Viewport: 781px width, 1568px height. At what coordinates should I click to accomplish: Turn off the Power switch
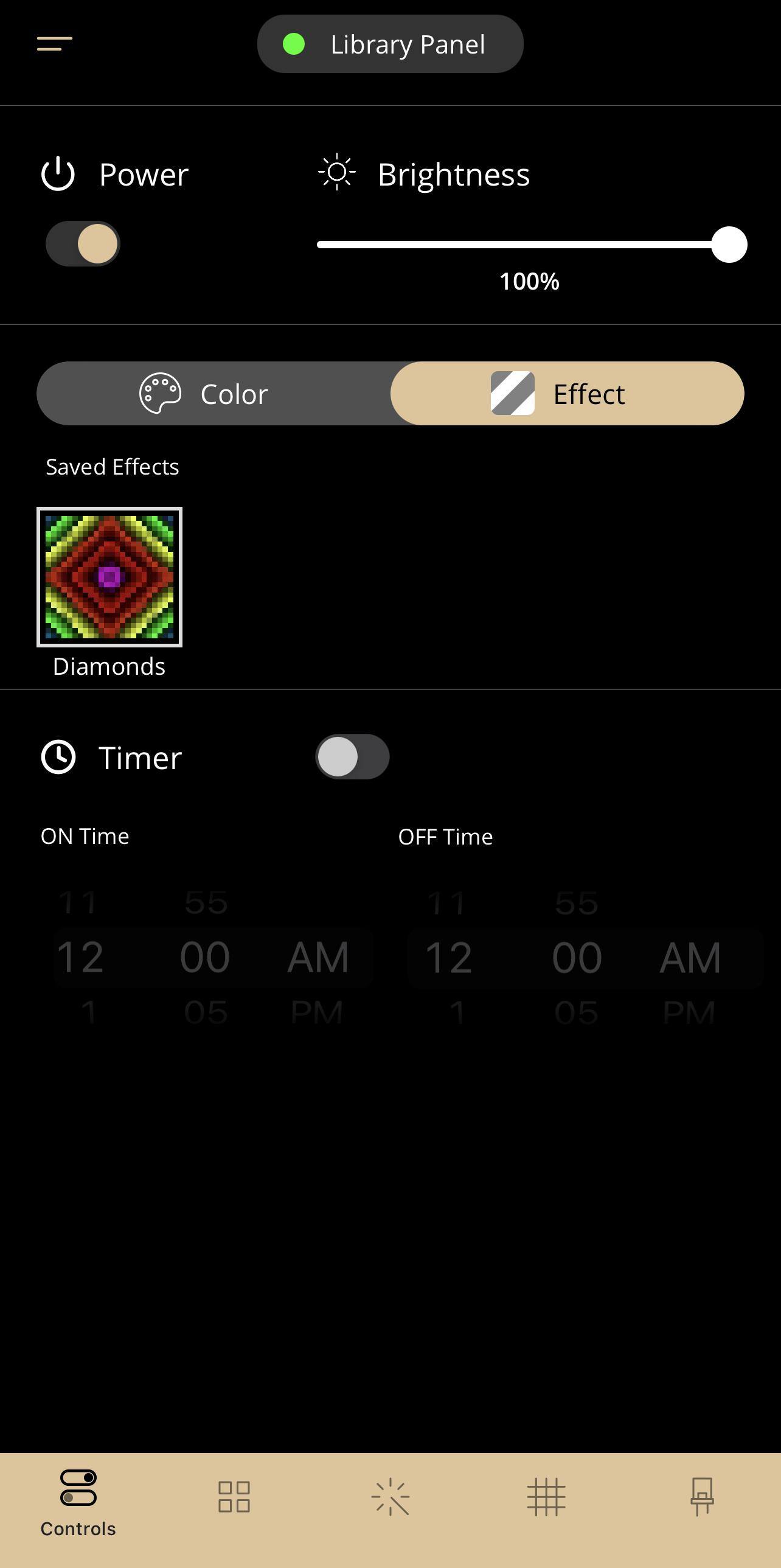[x=83, y=243]
